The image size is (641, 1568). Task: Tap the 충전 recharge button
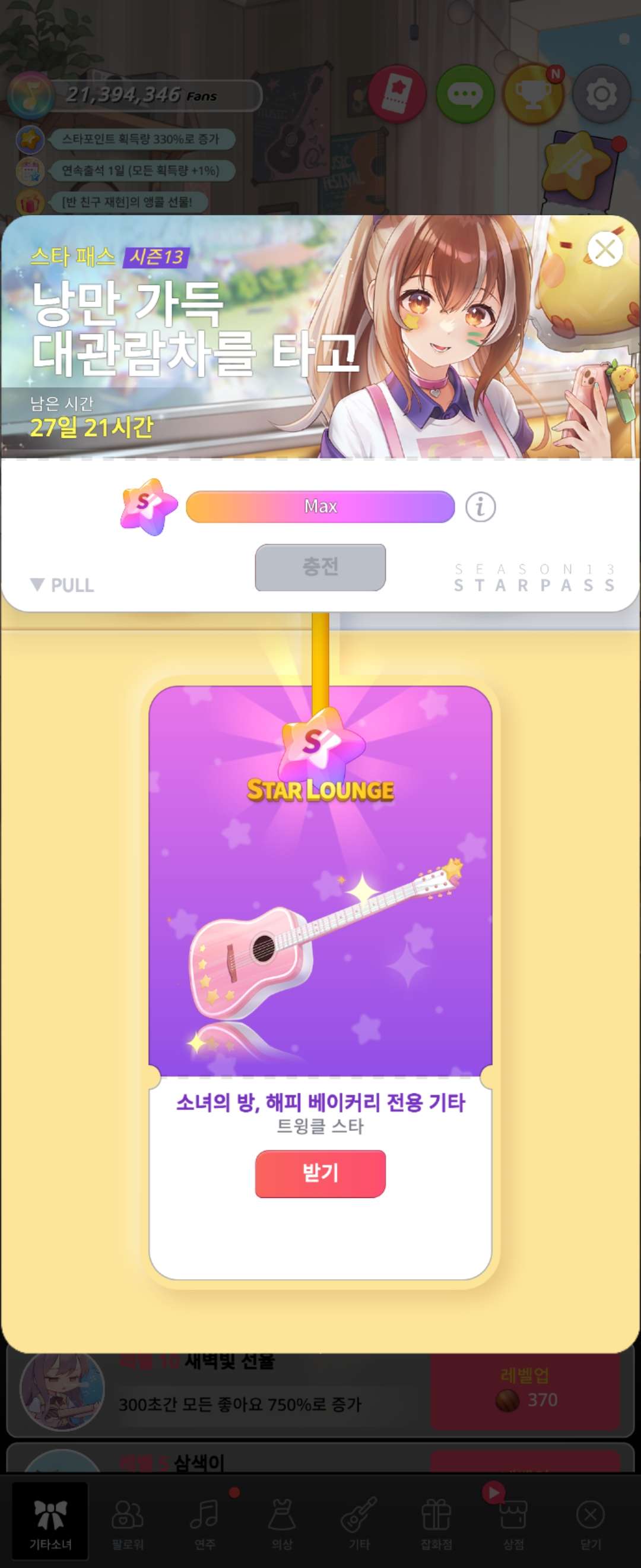(320, 567)
